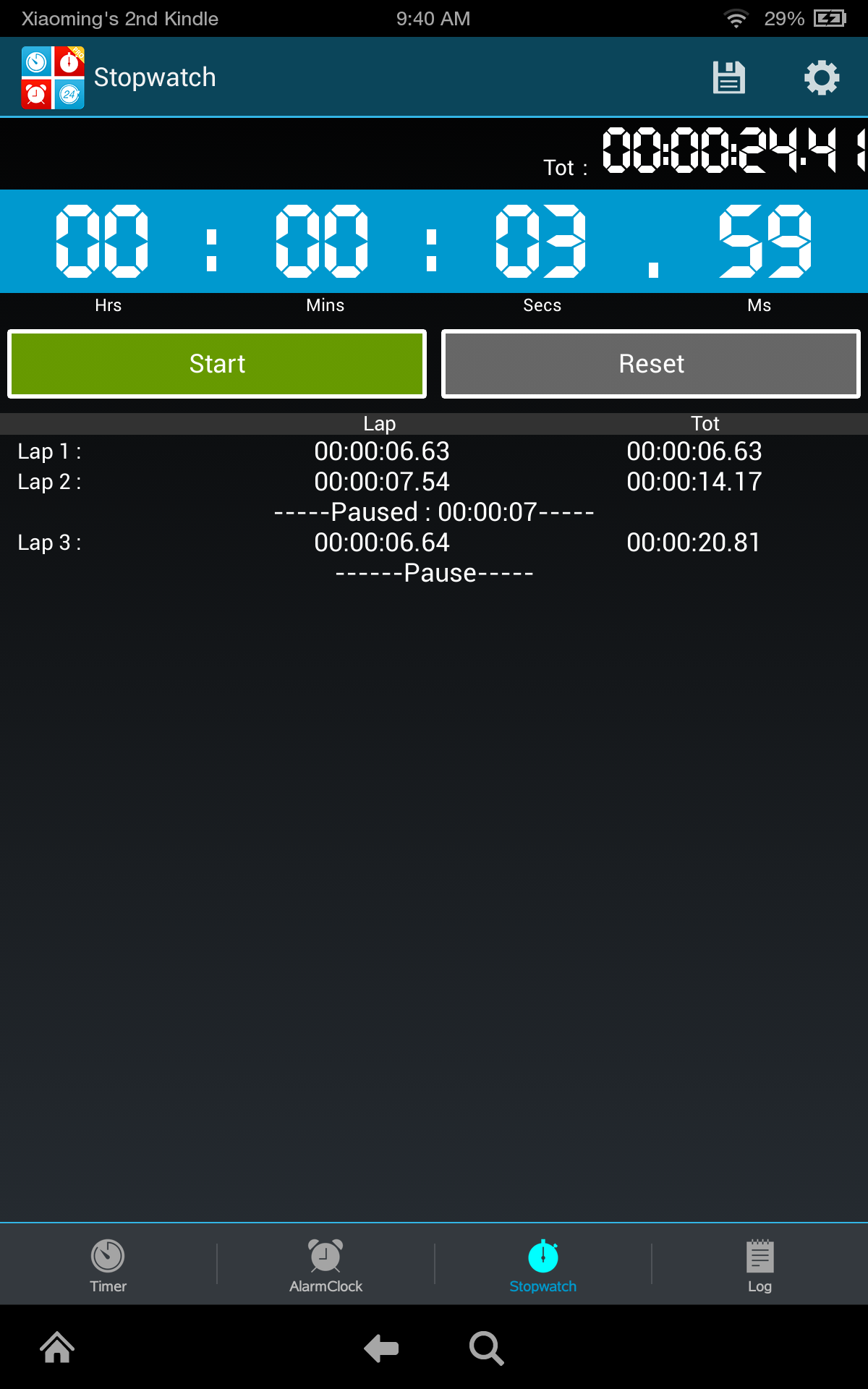The image size is (868, 1389).
Task: Start the stopwatch
Action: pos(217,364)
